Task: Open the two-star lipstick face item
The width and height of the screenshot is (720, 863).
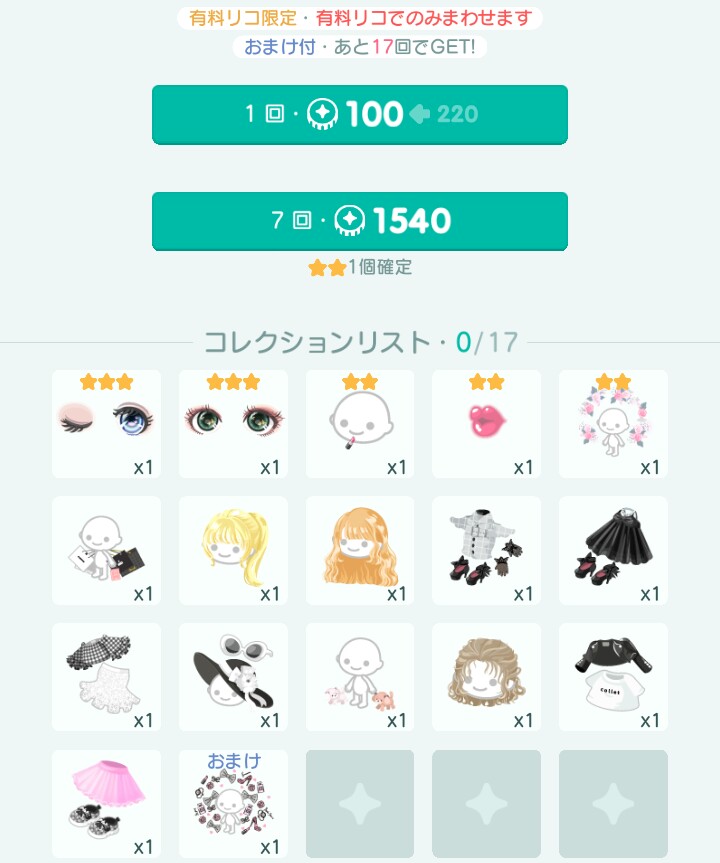Action: coord(360,424)
